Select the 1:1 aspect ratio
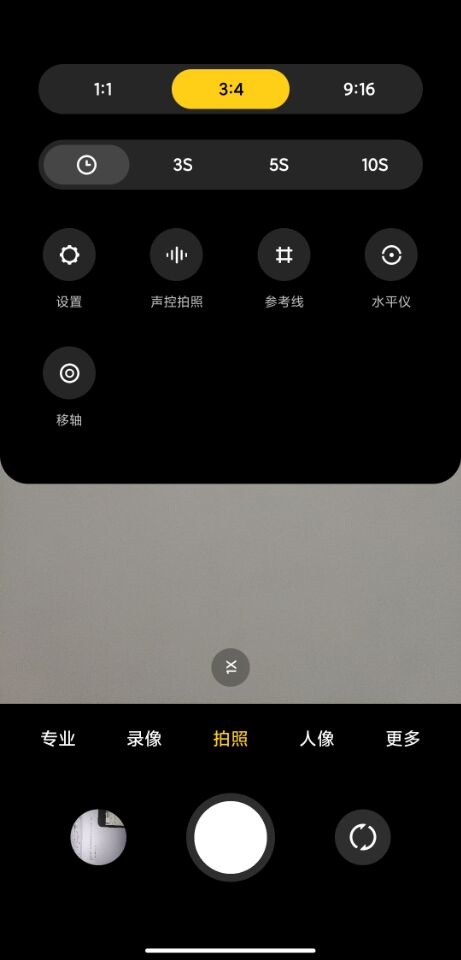Image resolution: width=461 pixels, height=960 pixels. [103, 89]
